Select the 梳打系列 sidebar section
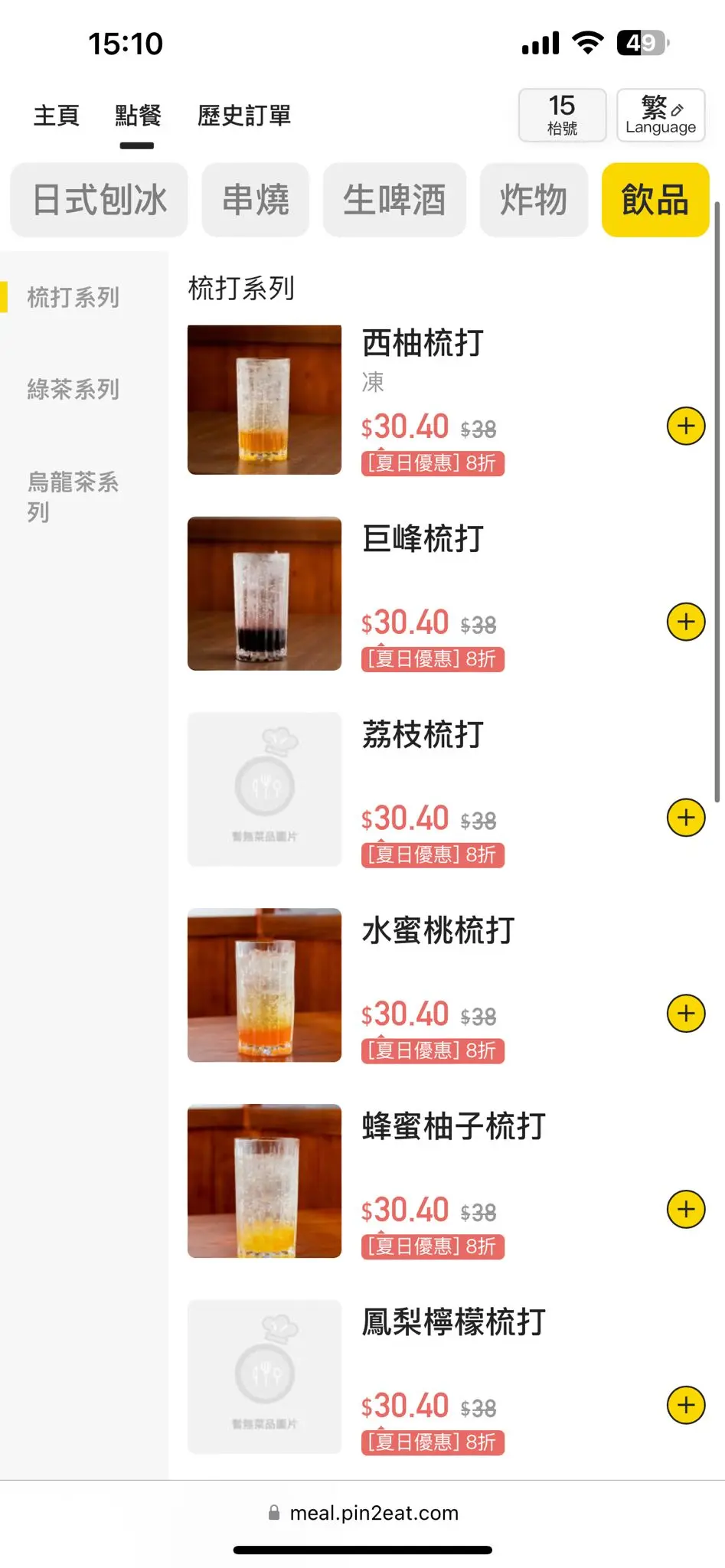 click(73, 297)
